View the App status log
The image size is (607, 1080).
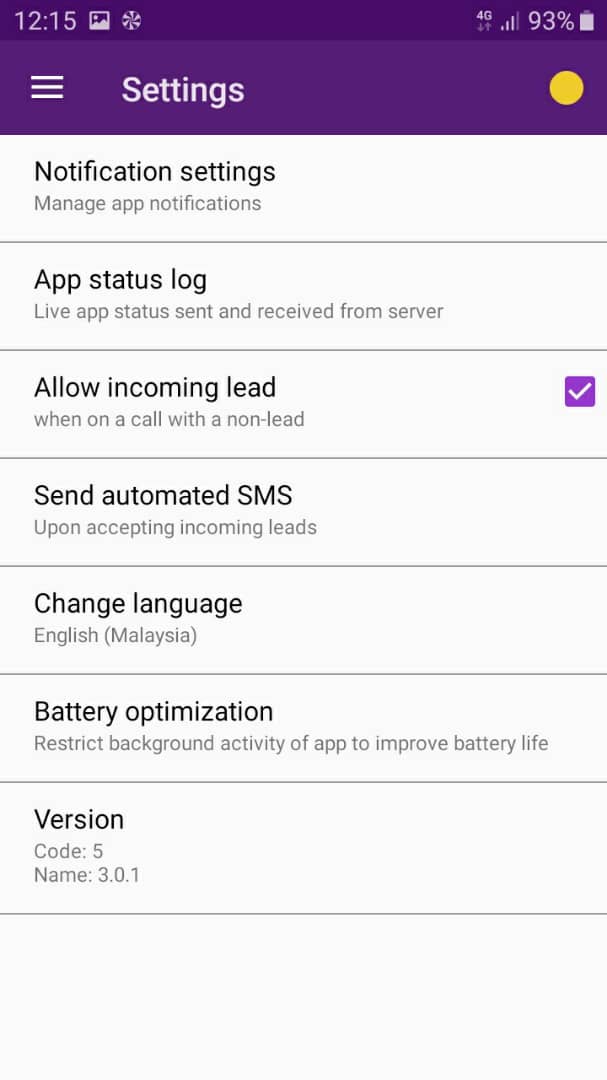[x=303, y=296]
